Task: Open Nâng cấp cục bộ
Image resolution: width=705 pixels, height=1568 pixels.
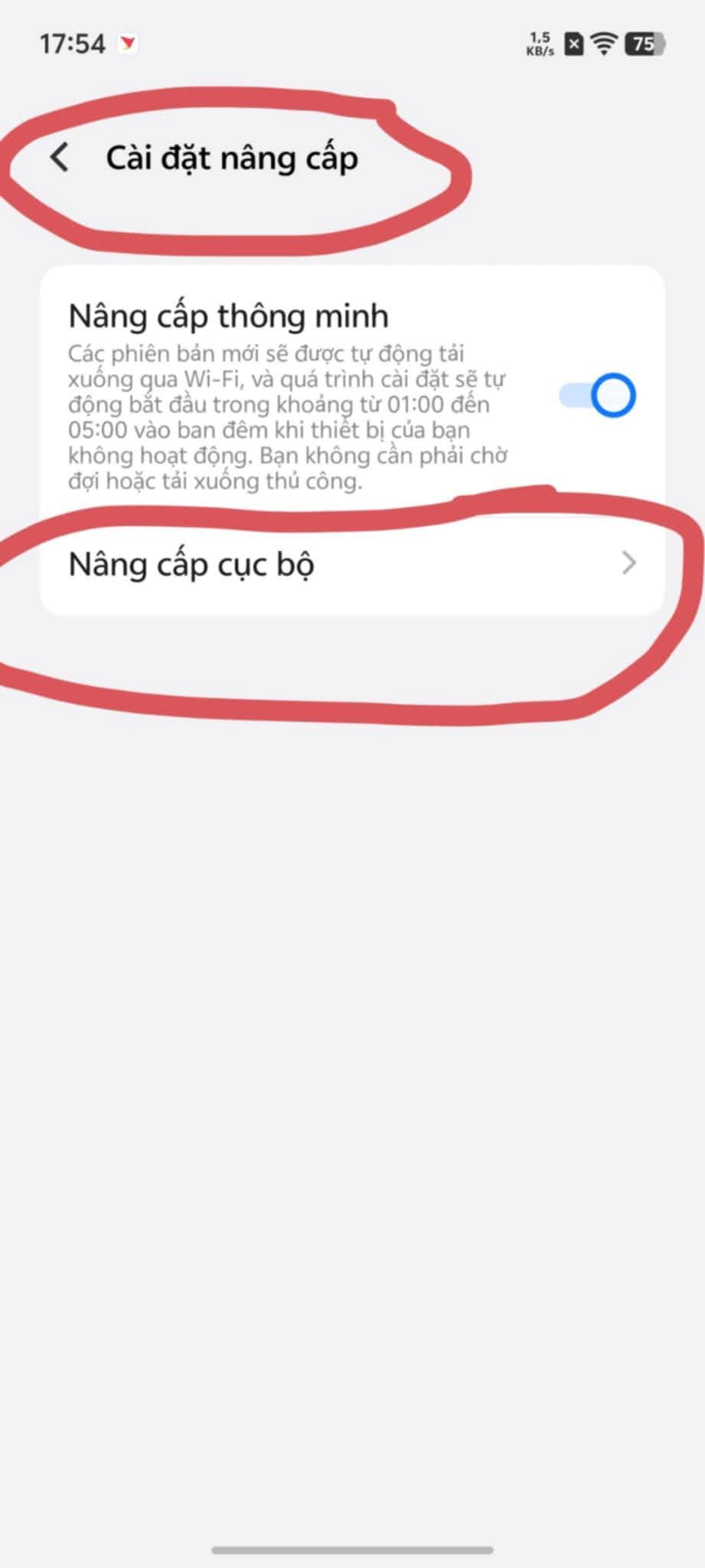Action: 352,564
